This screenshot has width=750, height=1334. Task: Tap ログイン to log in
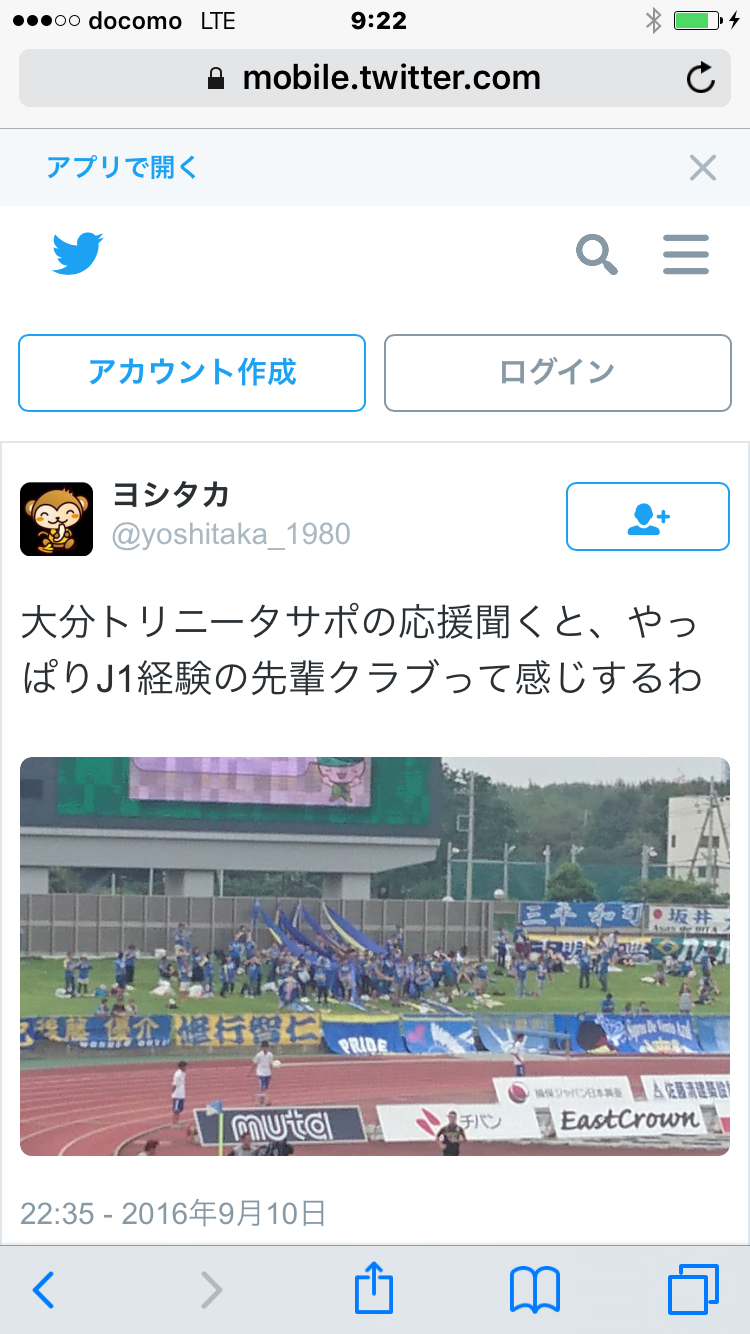(557, 373)
